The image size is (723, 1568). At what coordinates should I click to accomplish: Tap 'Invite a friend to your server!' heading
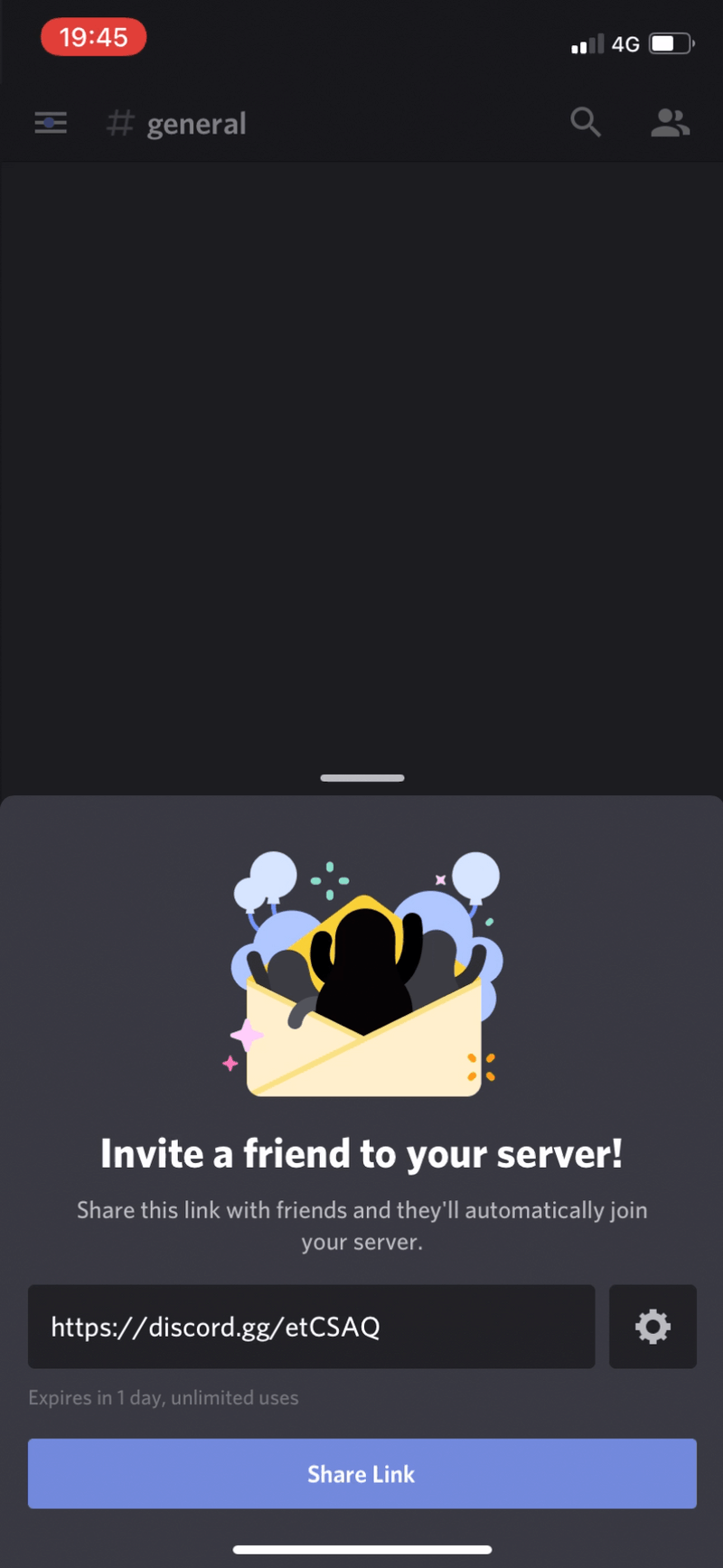(361, 1153)
